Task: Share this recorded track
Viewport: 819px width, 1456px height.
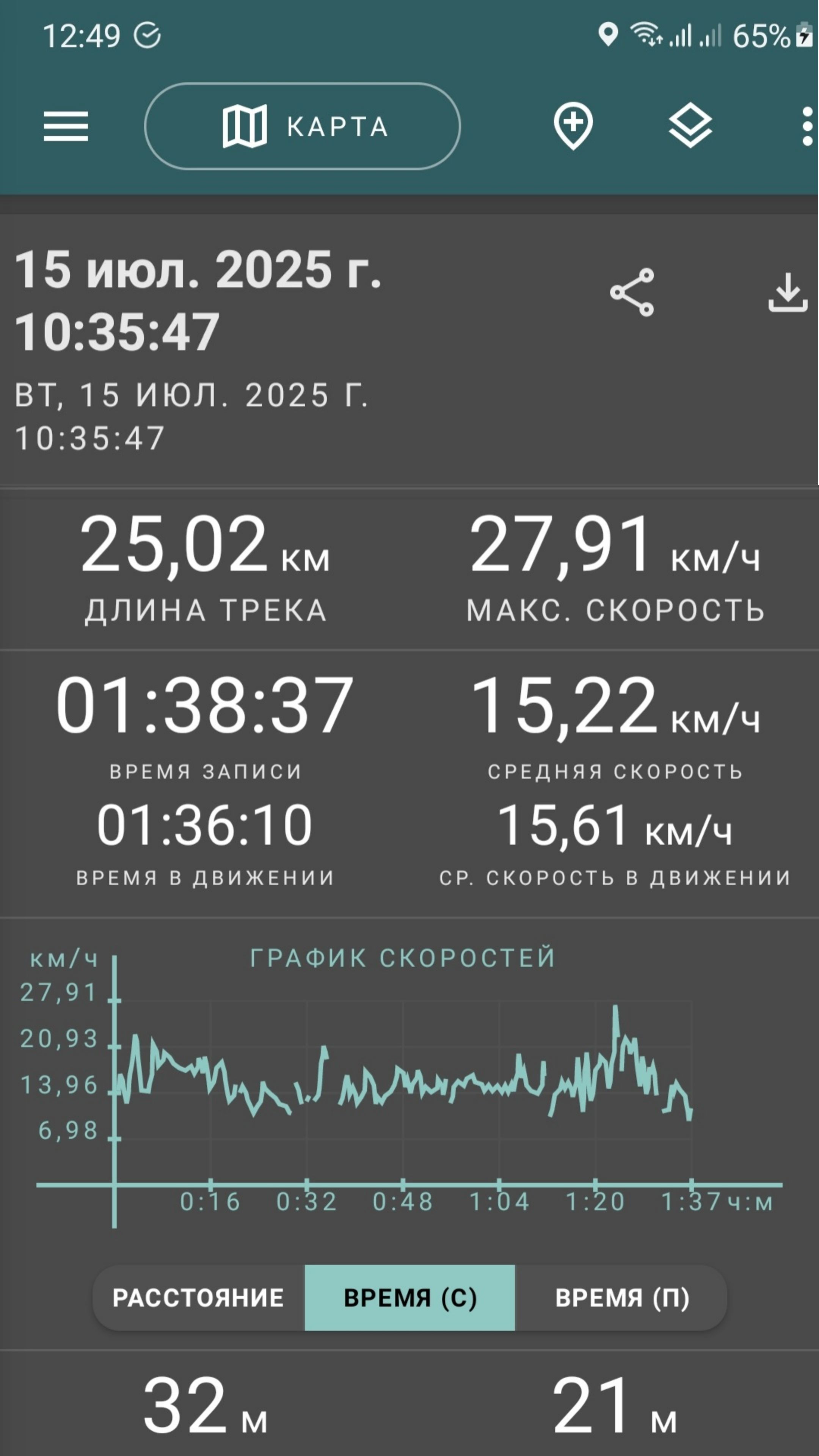Action: pos(632,292)
